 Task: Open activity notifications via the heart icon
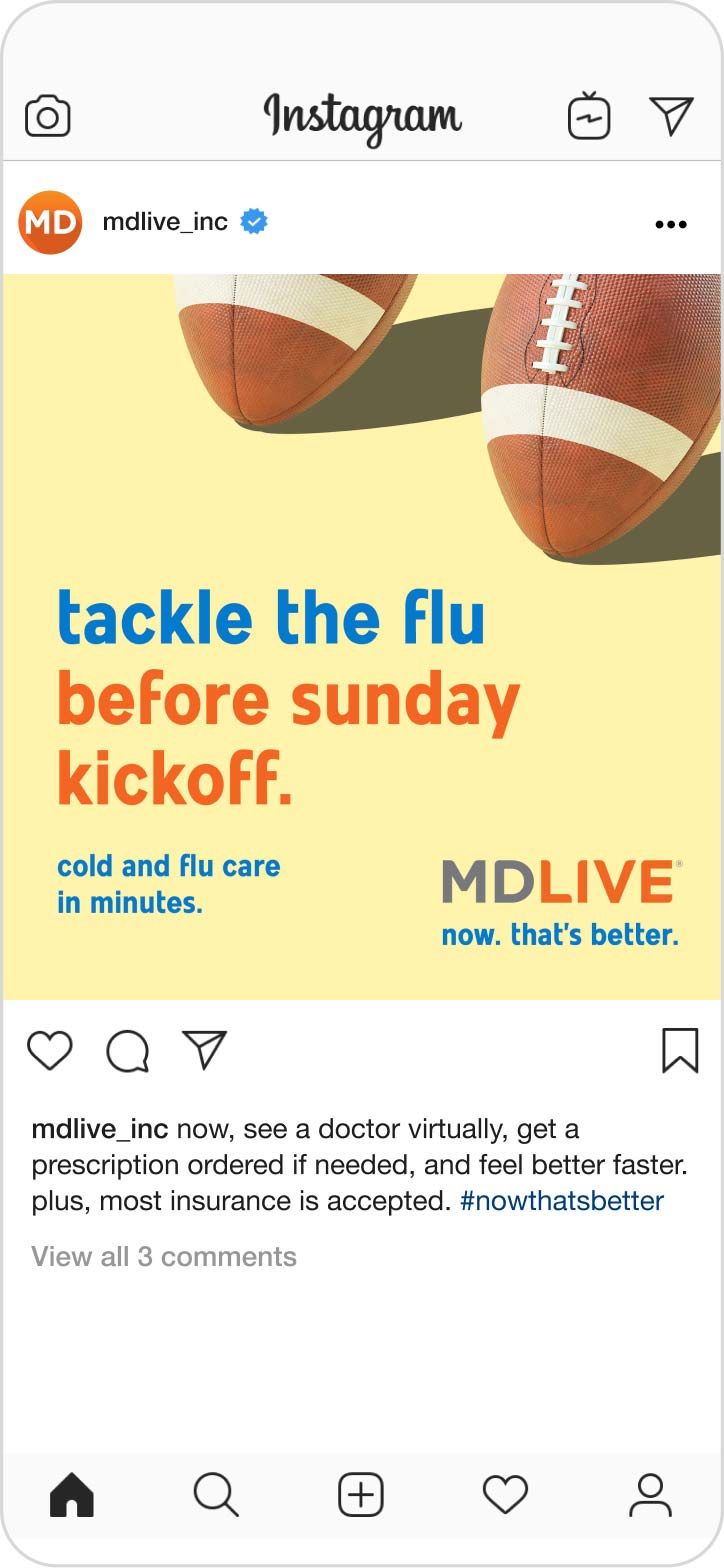point(506,1494)
